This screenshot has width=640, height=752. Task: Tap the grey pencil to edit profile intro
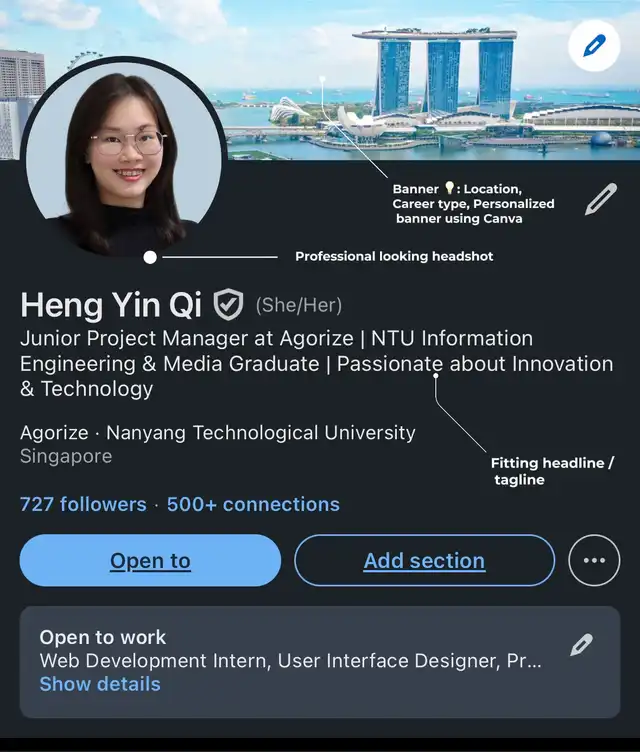click(x=600, y=199)
